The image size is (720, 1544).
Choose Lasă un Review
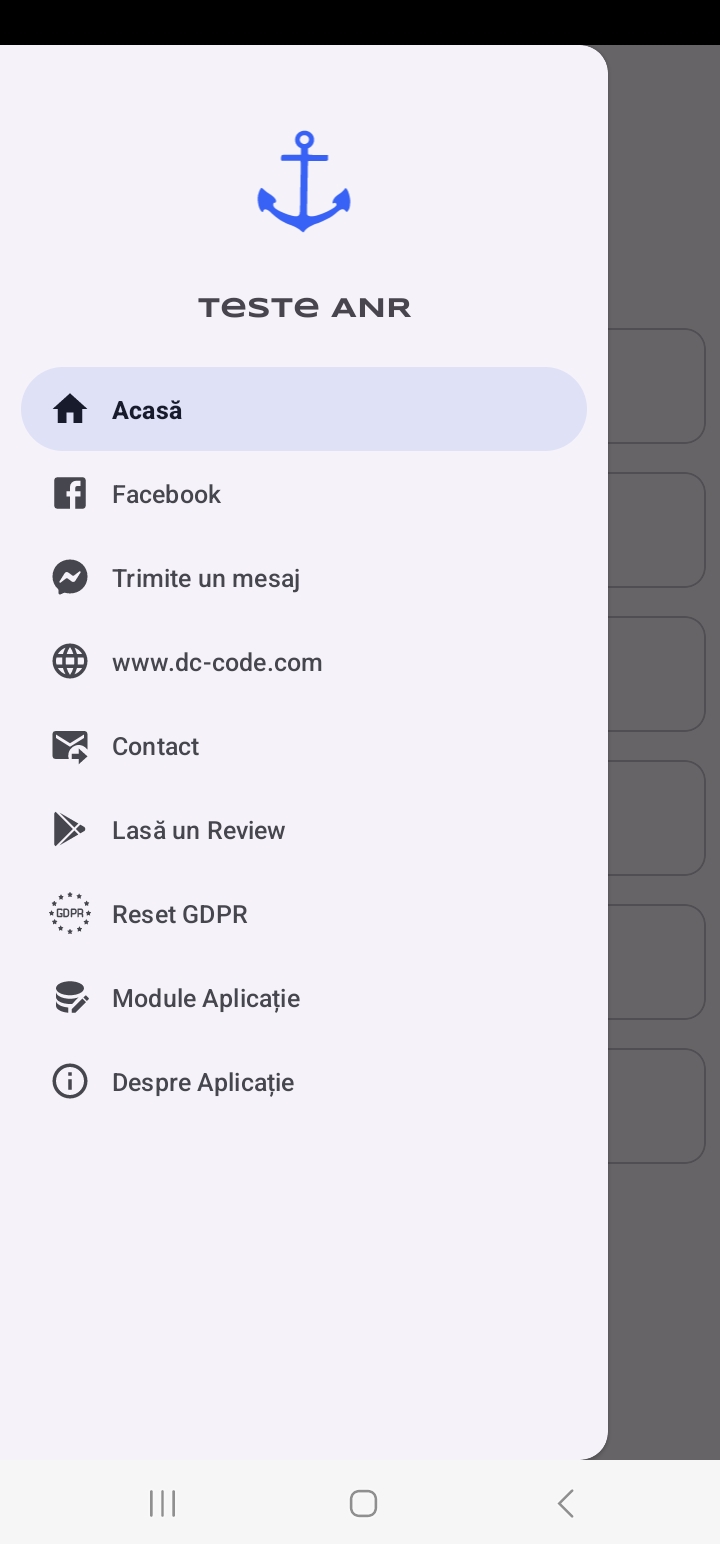pos(304,829)
